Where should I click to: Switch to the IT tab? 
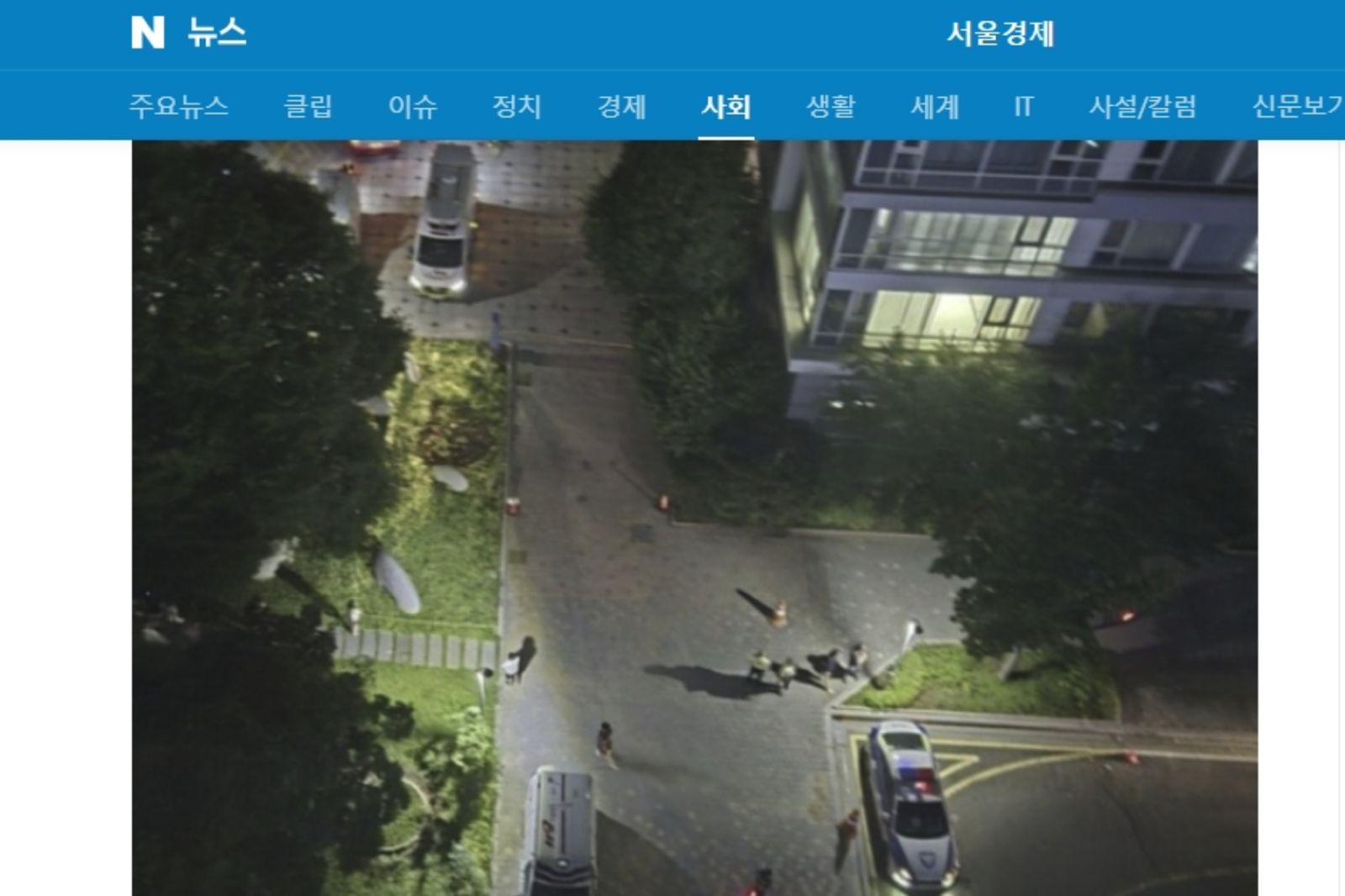pos(1022,107)
